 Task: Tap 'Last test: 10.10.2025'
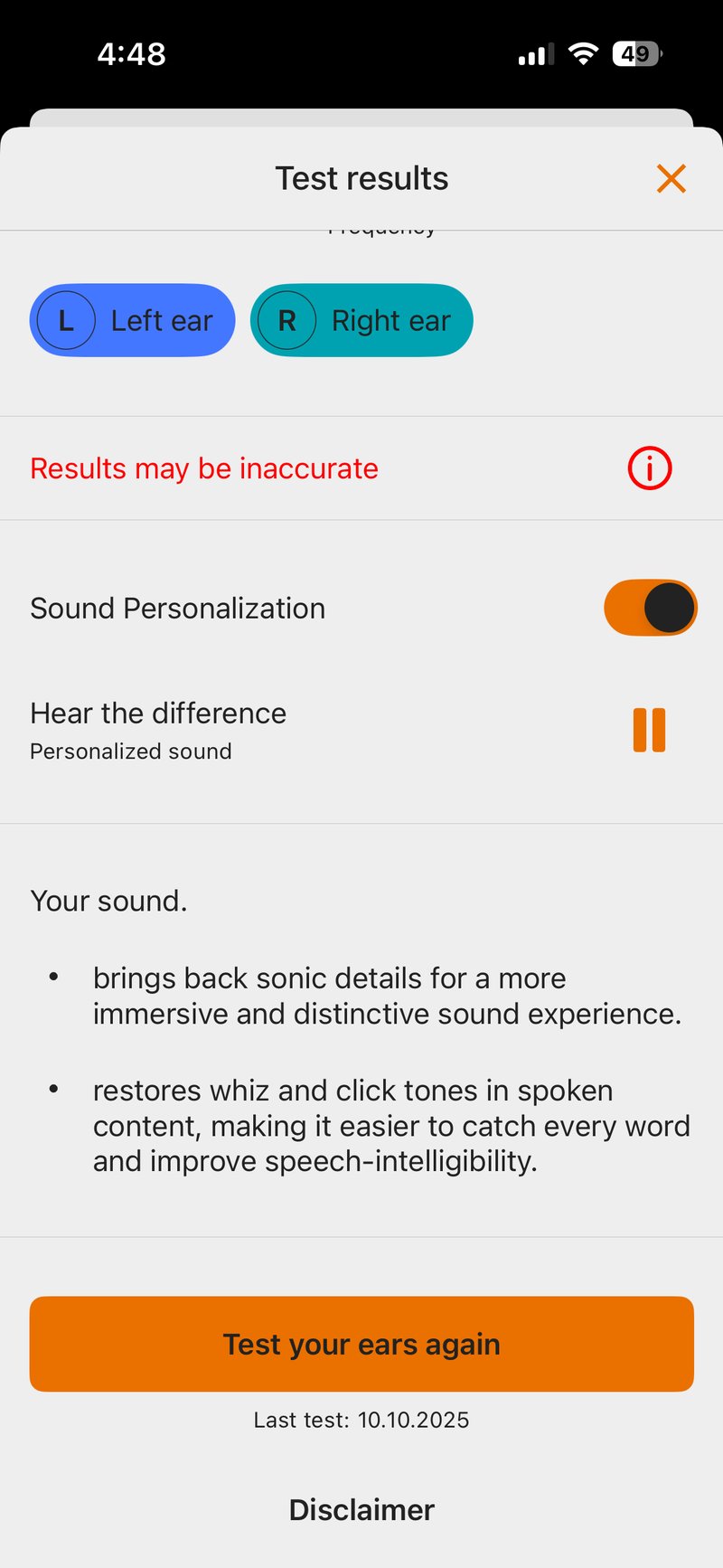pos(361,1420)
